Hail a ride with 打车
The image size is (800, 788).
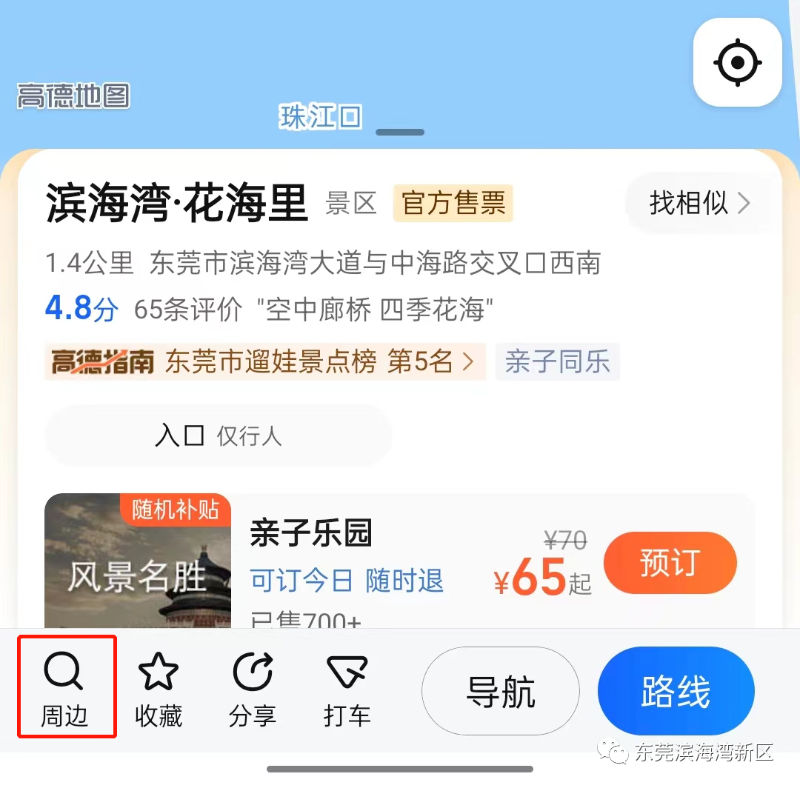[x=347, y=690]
